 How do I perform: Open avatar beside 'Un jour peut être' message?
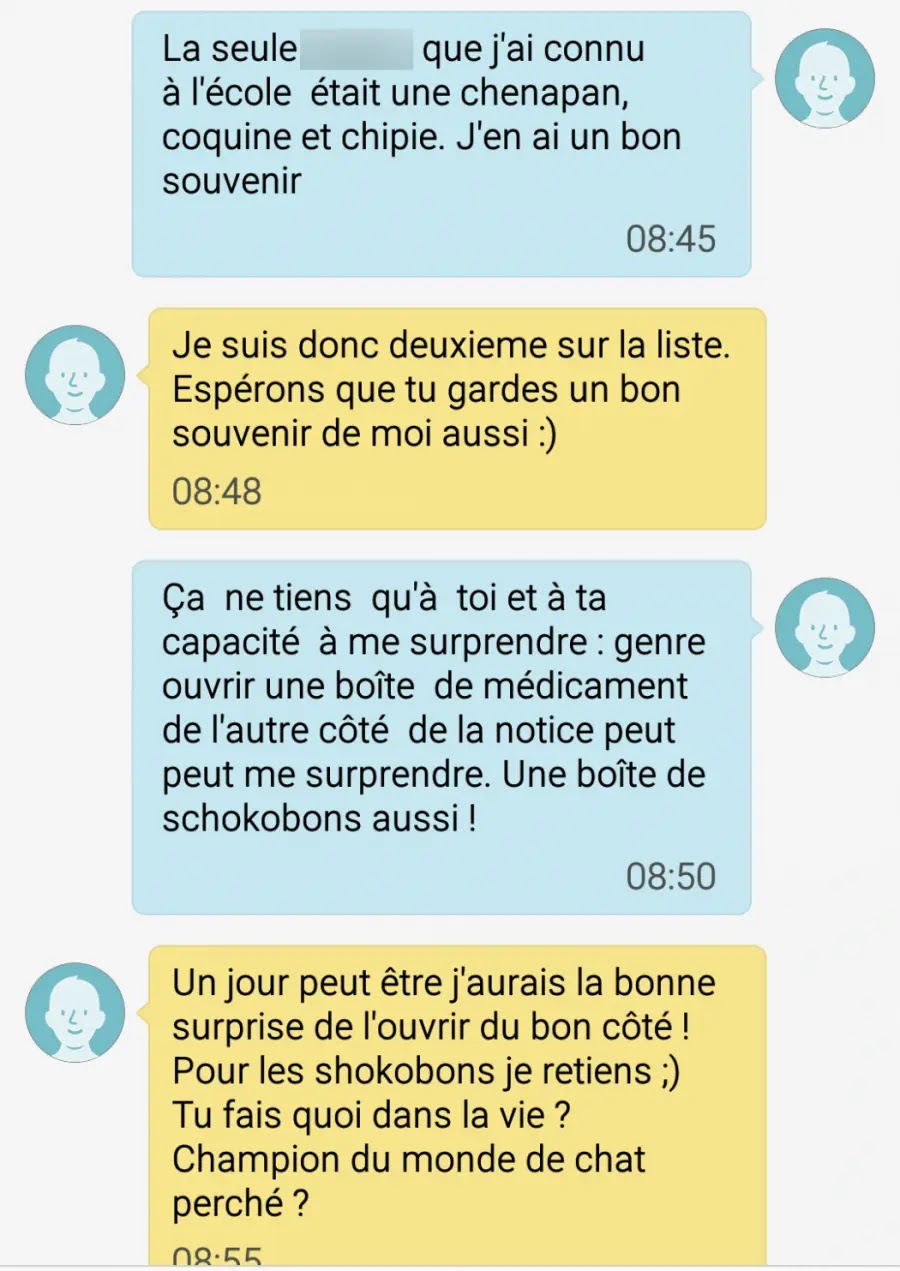[x=75, y=1011]
